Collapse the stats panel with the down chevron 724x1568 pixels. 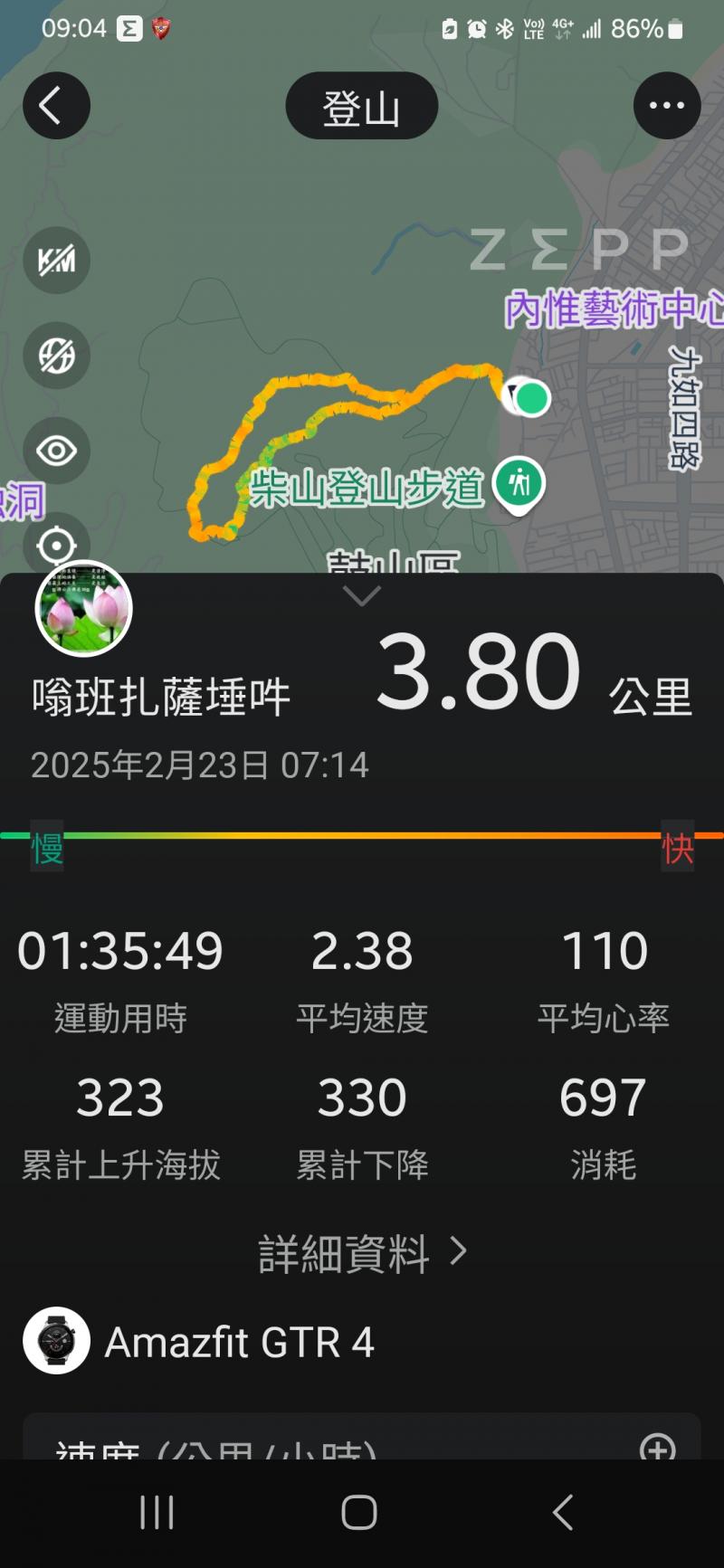tap(362, 595)
